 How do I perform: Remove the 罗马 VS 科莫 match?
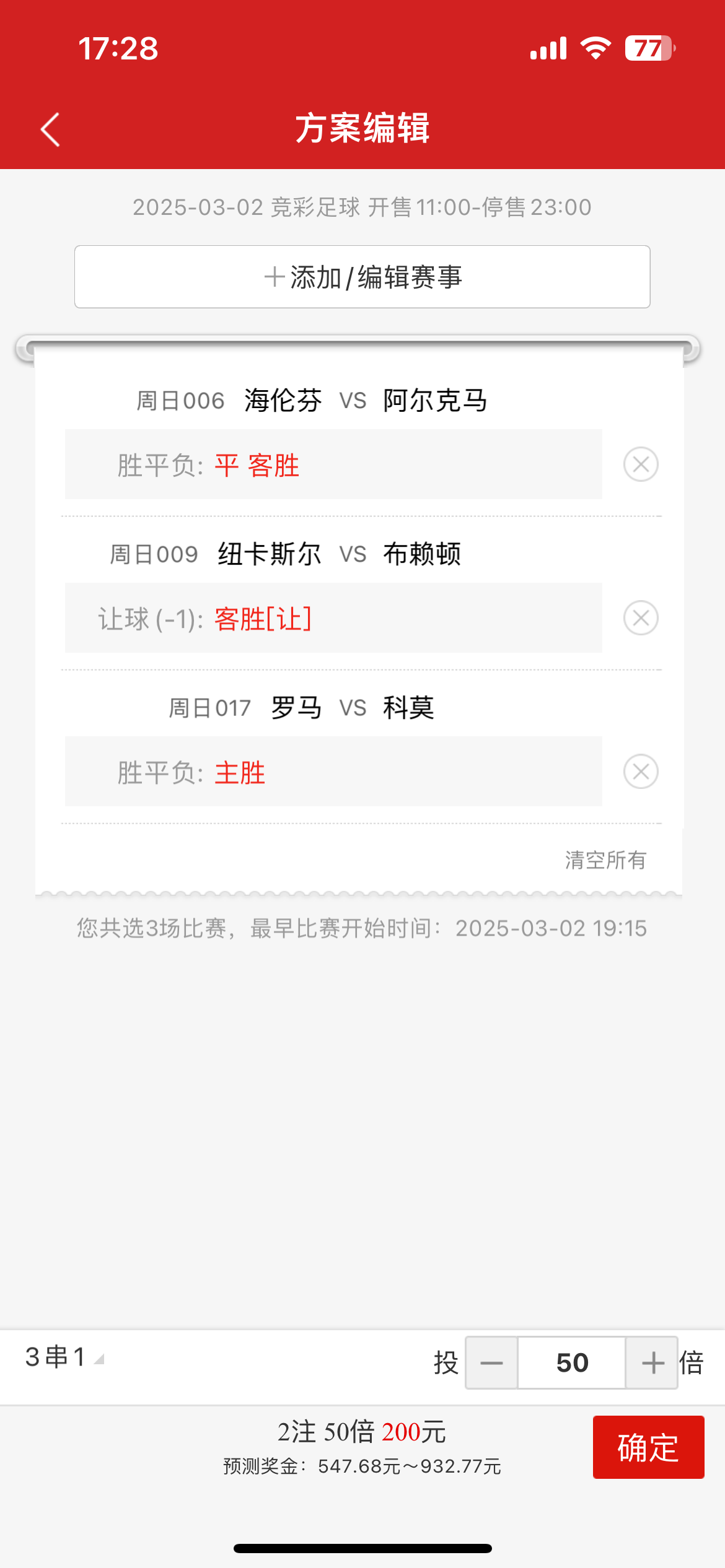[x=641, y=772]
